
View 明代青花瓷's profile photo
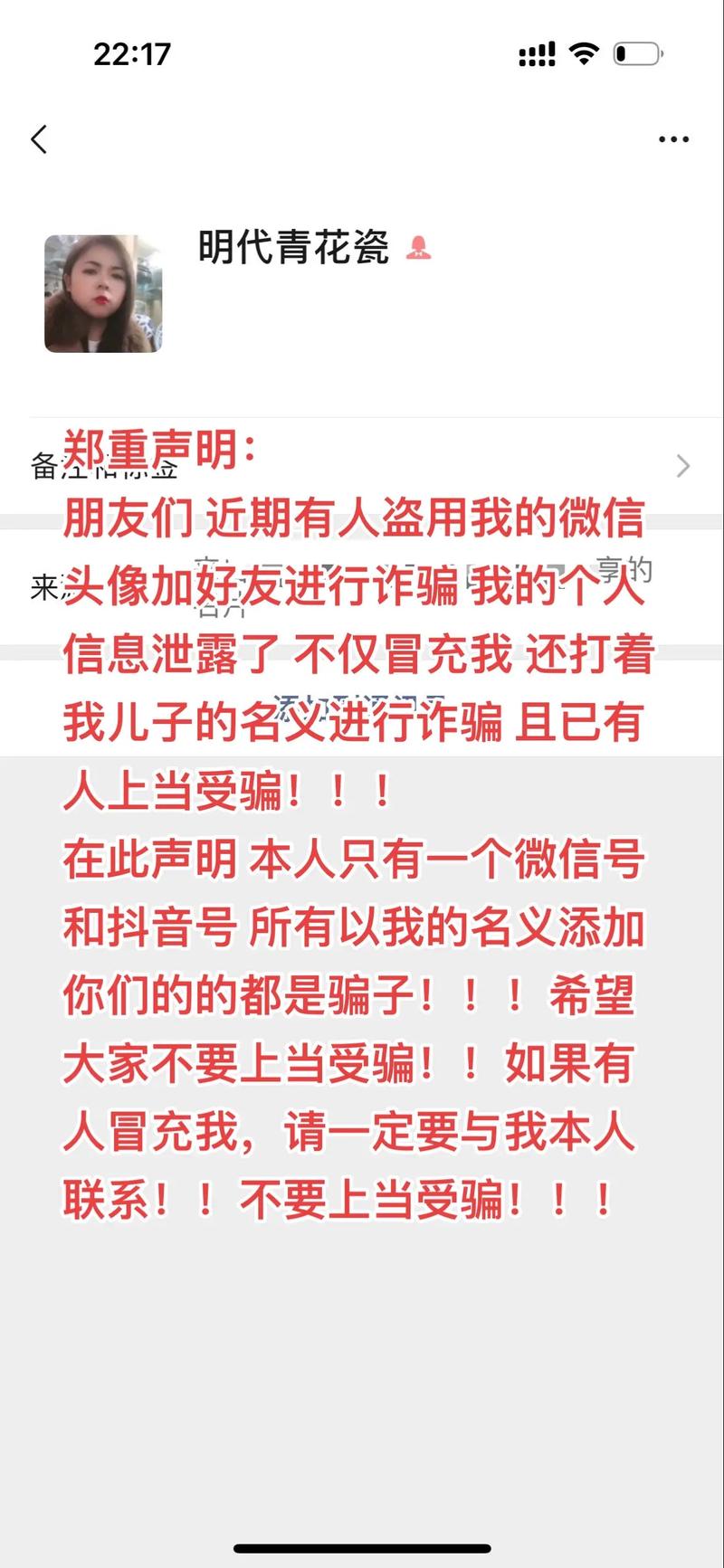click(x=103, y=293)
